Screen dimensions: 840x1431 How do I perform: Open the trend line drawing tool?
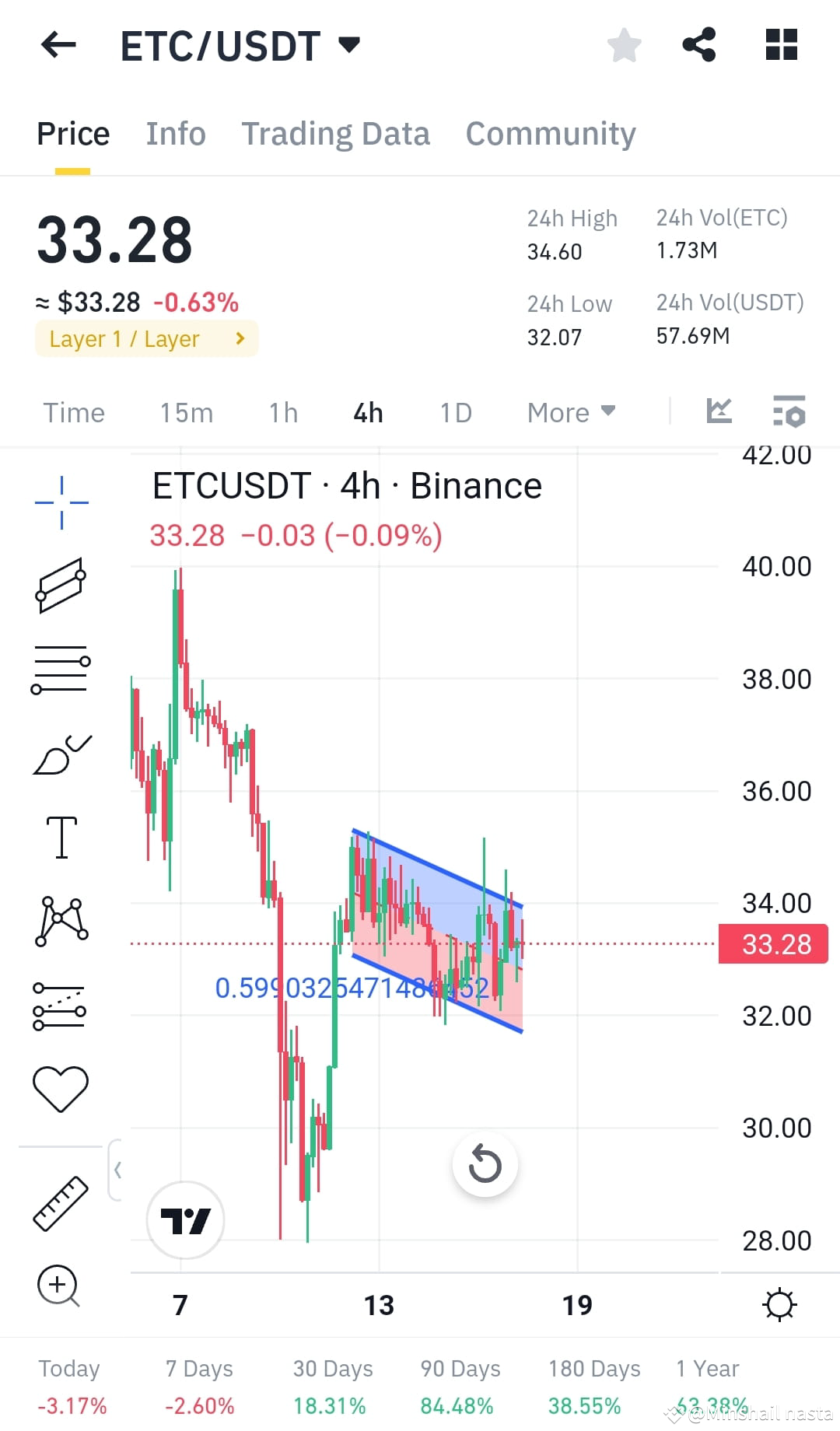(60, 587)
